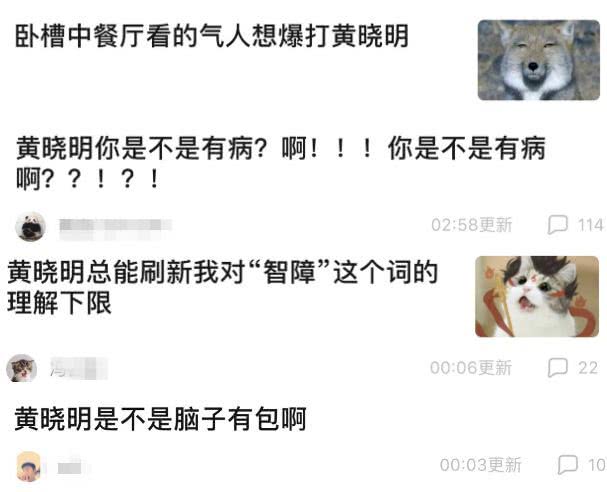The image size is (607, 492).
Task: Open the post asking 黄晓明你是不是有病
Action: 280,164
